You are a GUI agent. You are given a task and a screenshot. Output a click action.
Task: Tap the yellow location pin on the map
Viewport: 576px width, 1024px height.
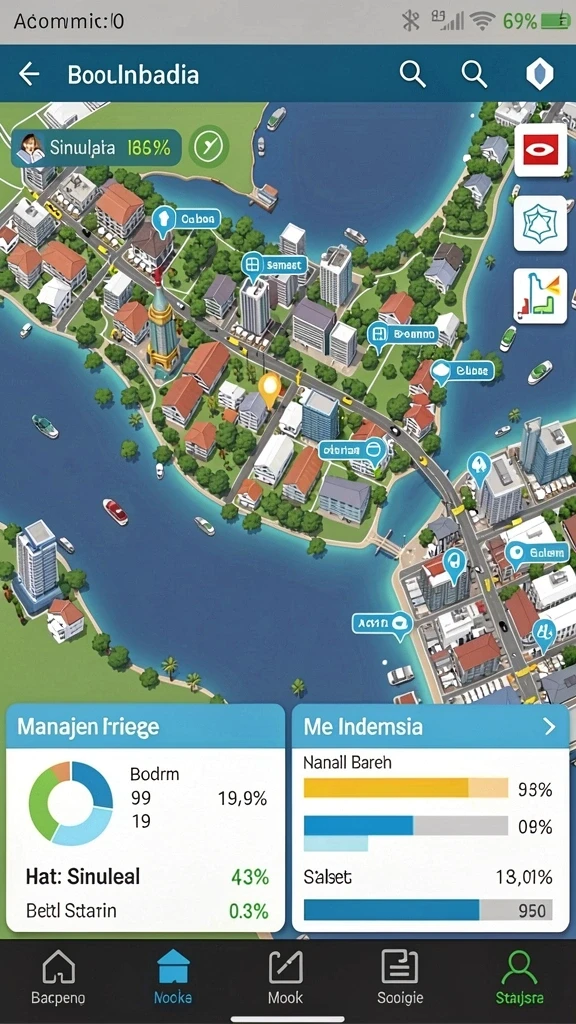coord(269,387)
